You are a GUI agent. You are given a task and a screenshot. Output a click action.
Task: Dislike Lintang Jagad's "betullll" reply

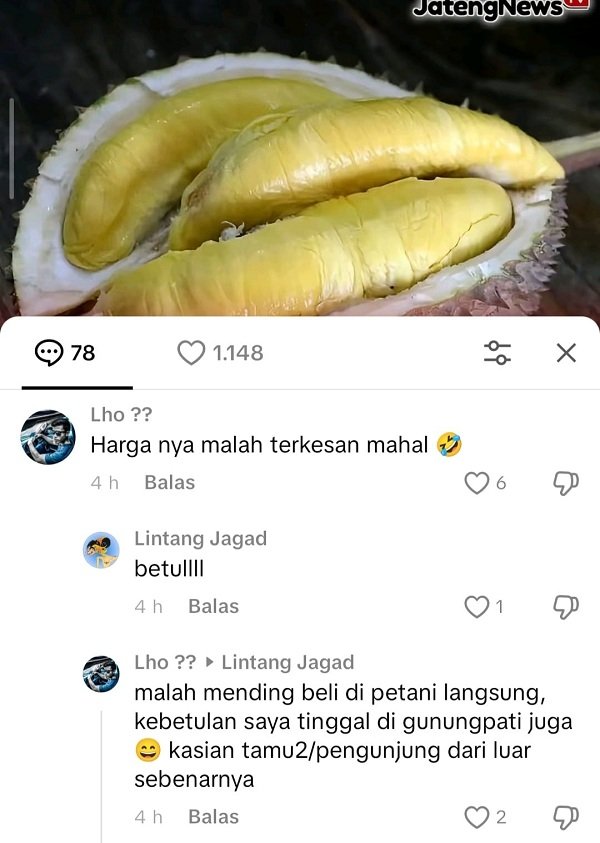(566, 607)
